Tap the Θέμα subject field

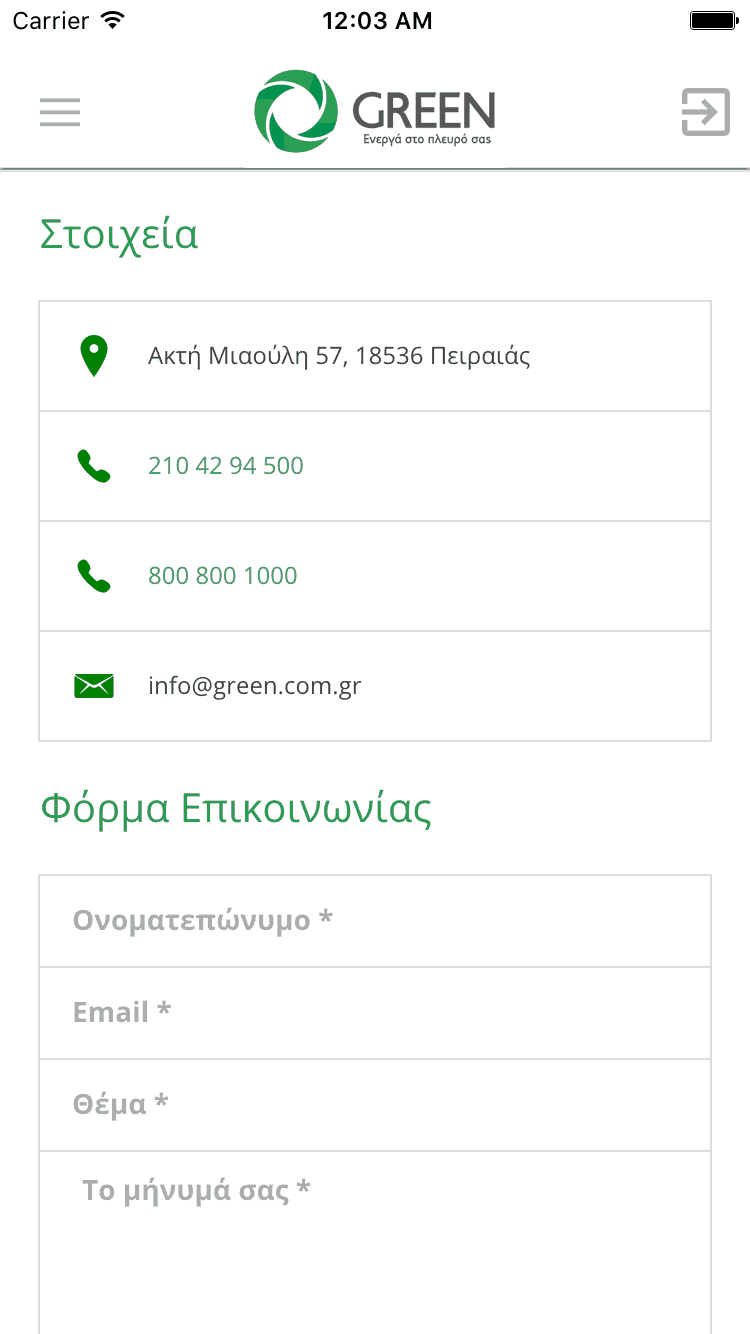coord(375,1105)
